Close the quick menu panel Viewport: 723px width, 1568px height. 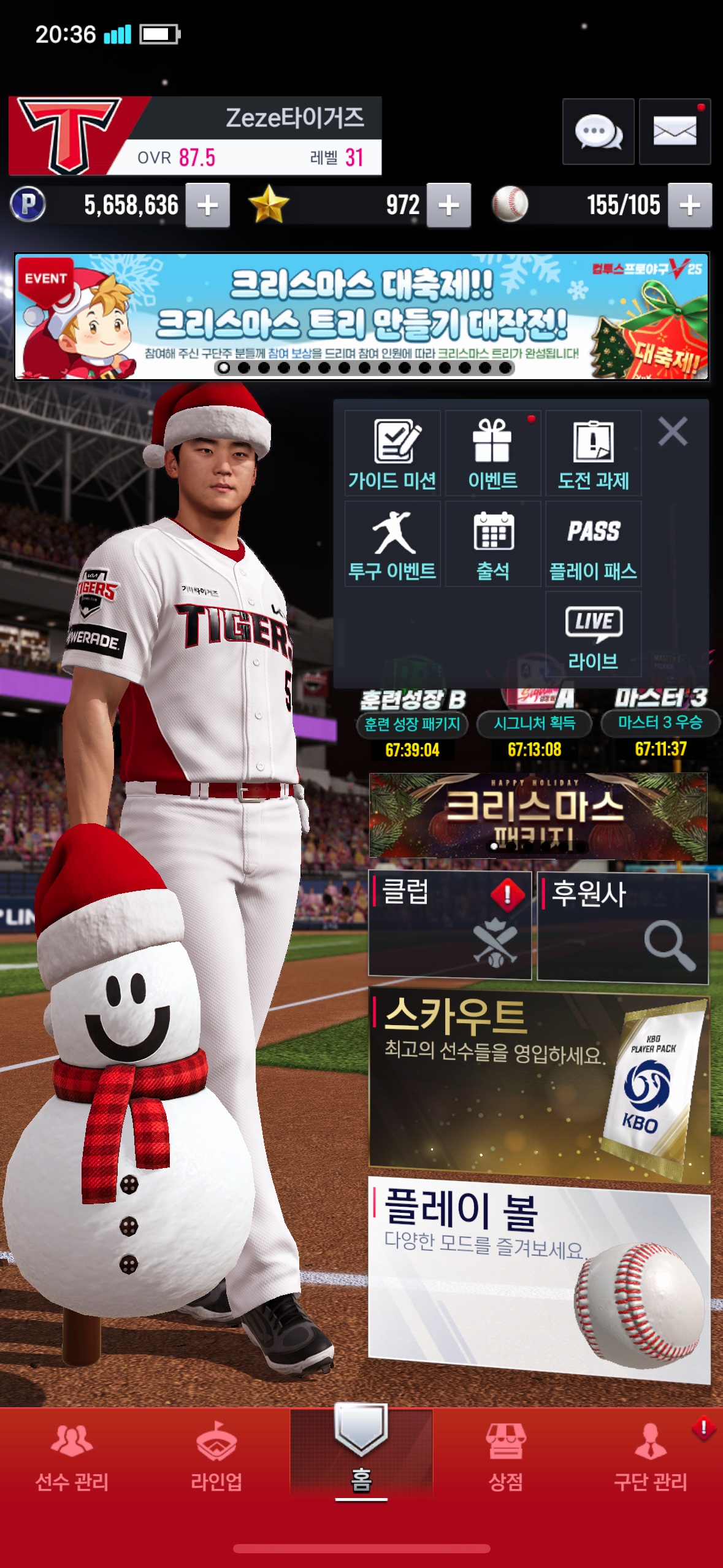click(x=673, y=431)
